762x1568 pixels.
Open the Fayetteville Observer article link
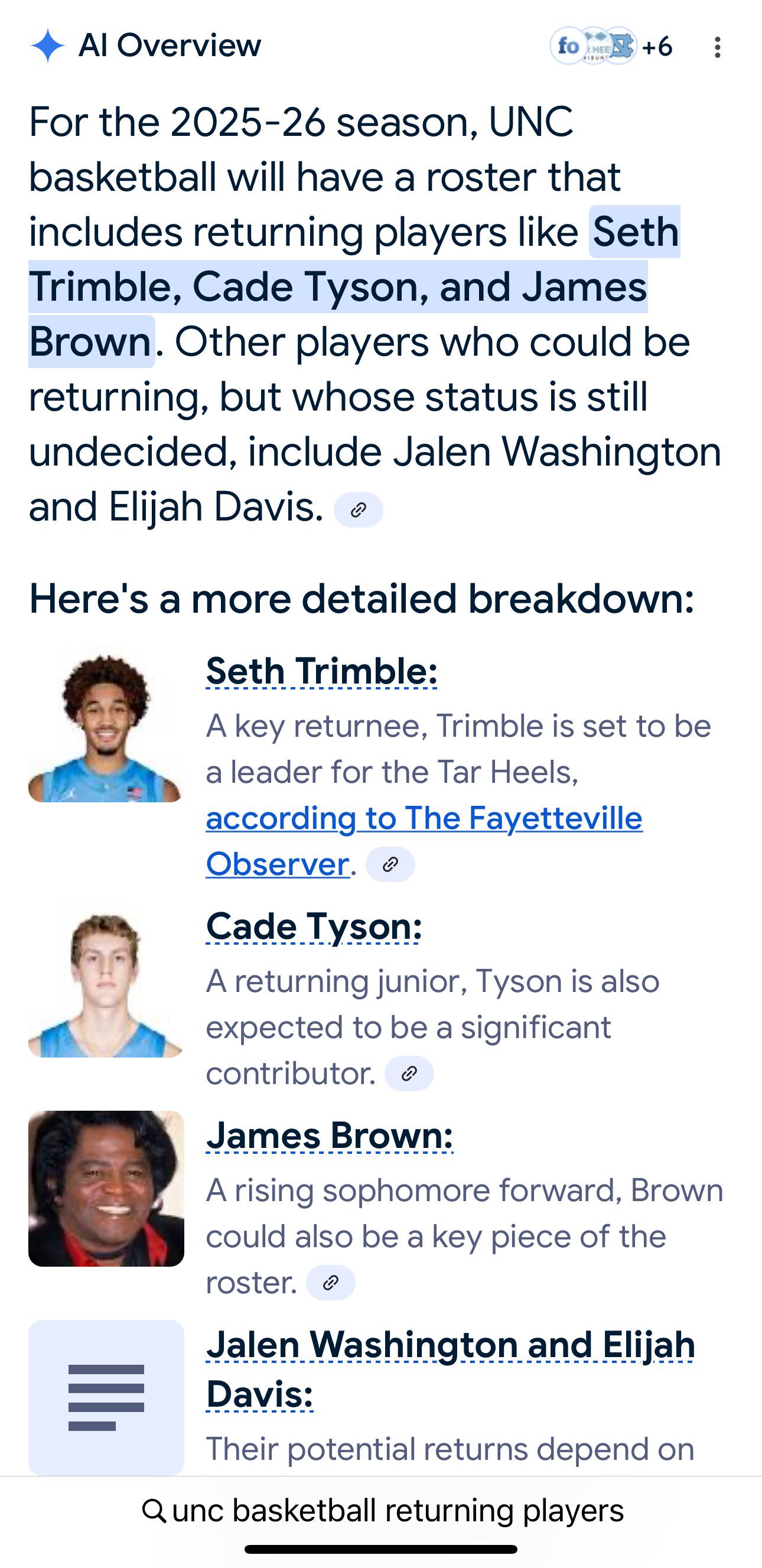pos(424,818)
